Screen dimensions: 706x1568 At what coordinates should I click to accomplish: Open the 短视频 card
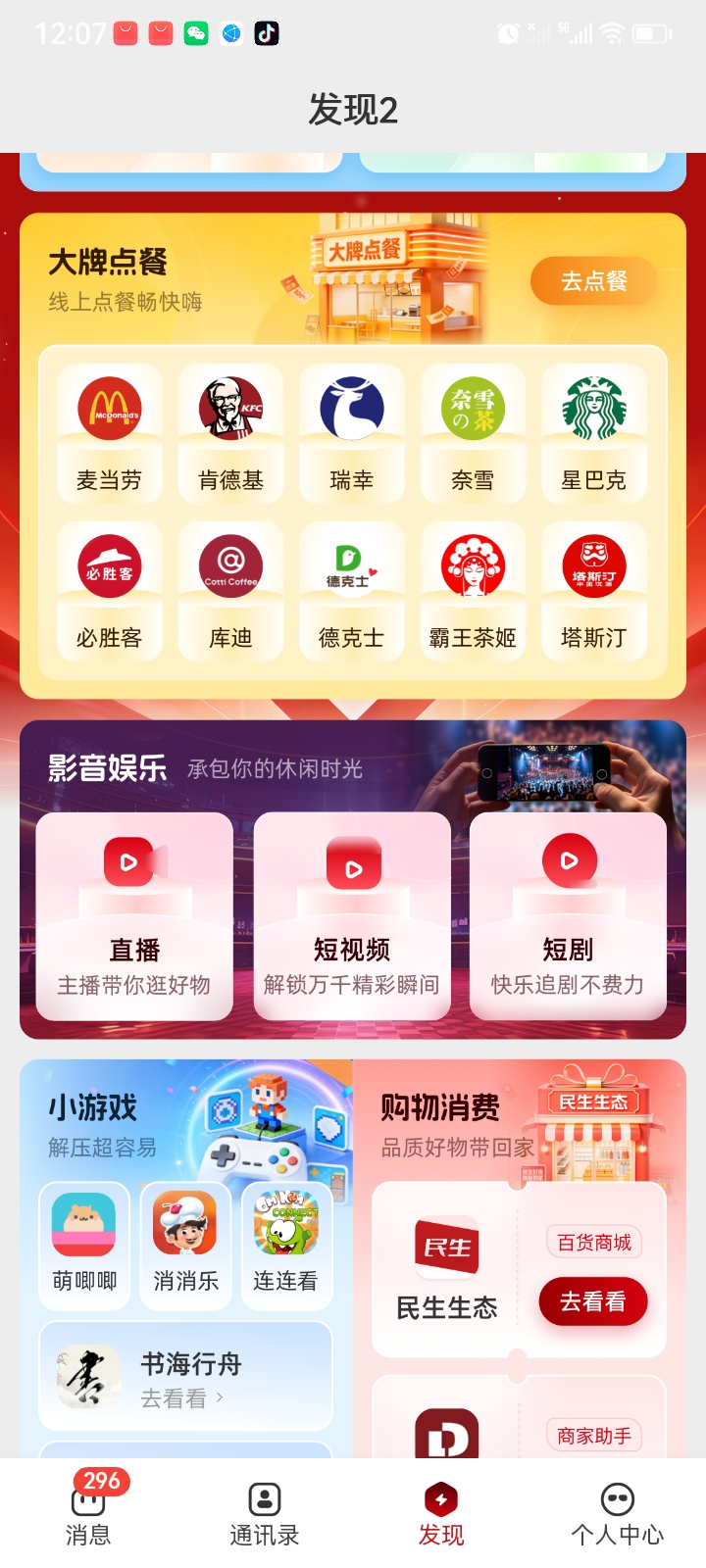tap(352, 916)
